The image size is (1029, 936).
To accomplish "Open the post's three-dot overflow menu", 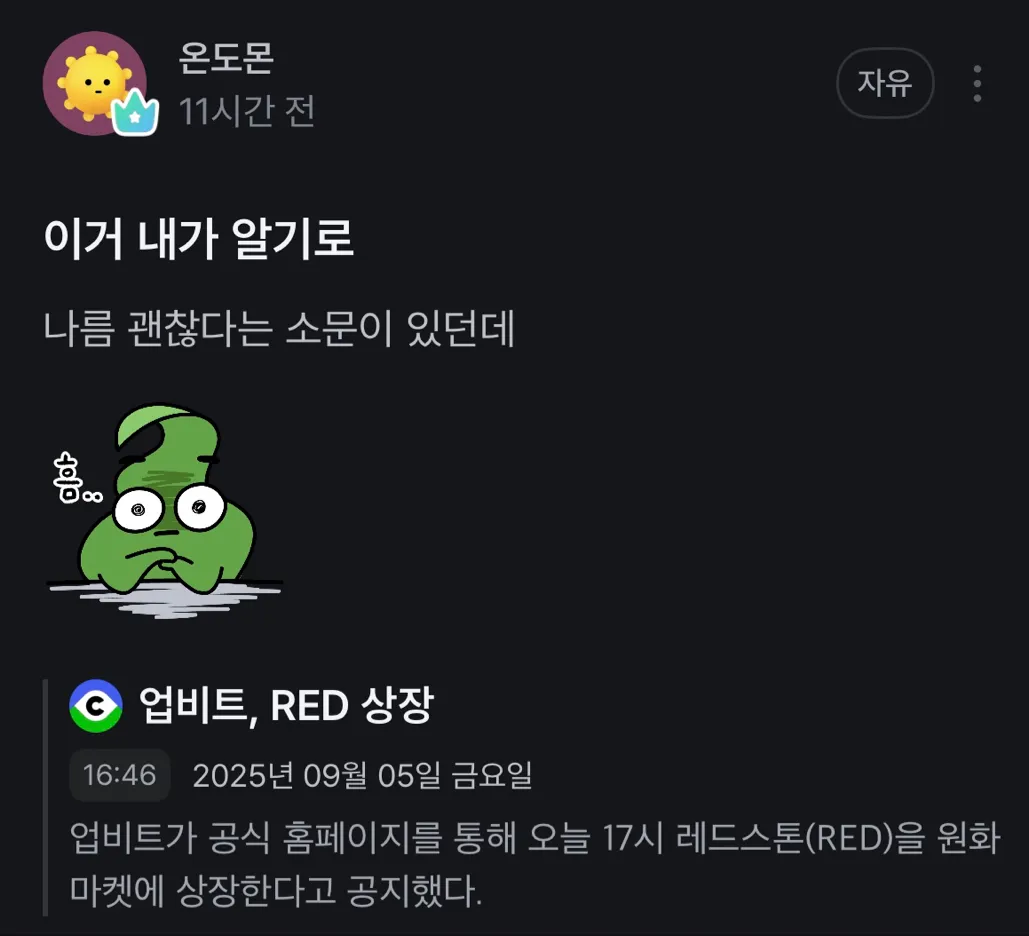I will pyautogui.click(x=977, y=84).
